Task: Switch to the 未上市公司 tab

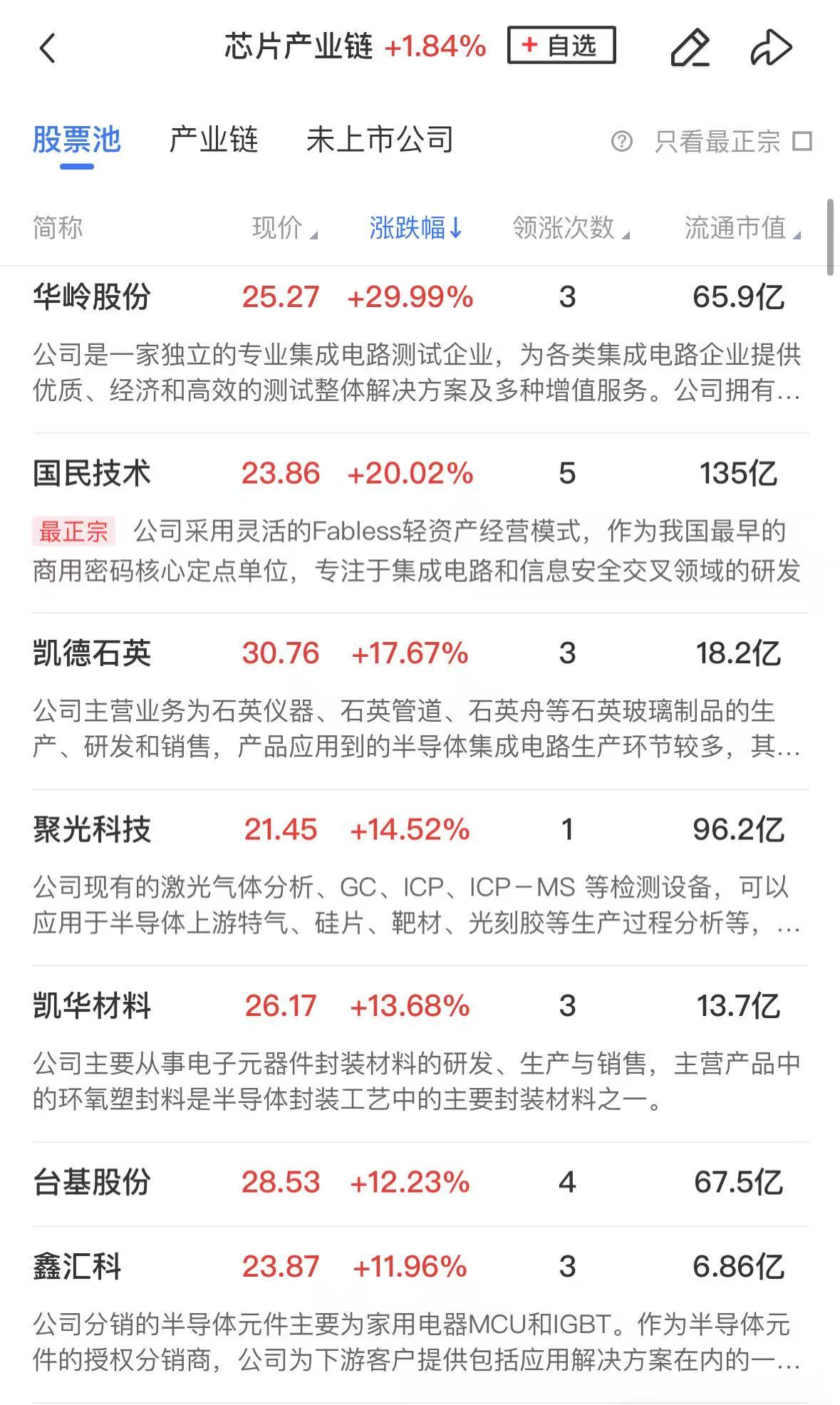Action: point(380,140)
